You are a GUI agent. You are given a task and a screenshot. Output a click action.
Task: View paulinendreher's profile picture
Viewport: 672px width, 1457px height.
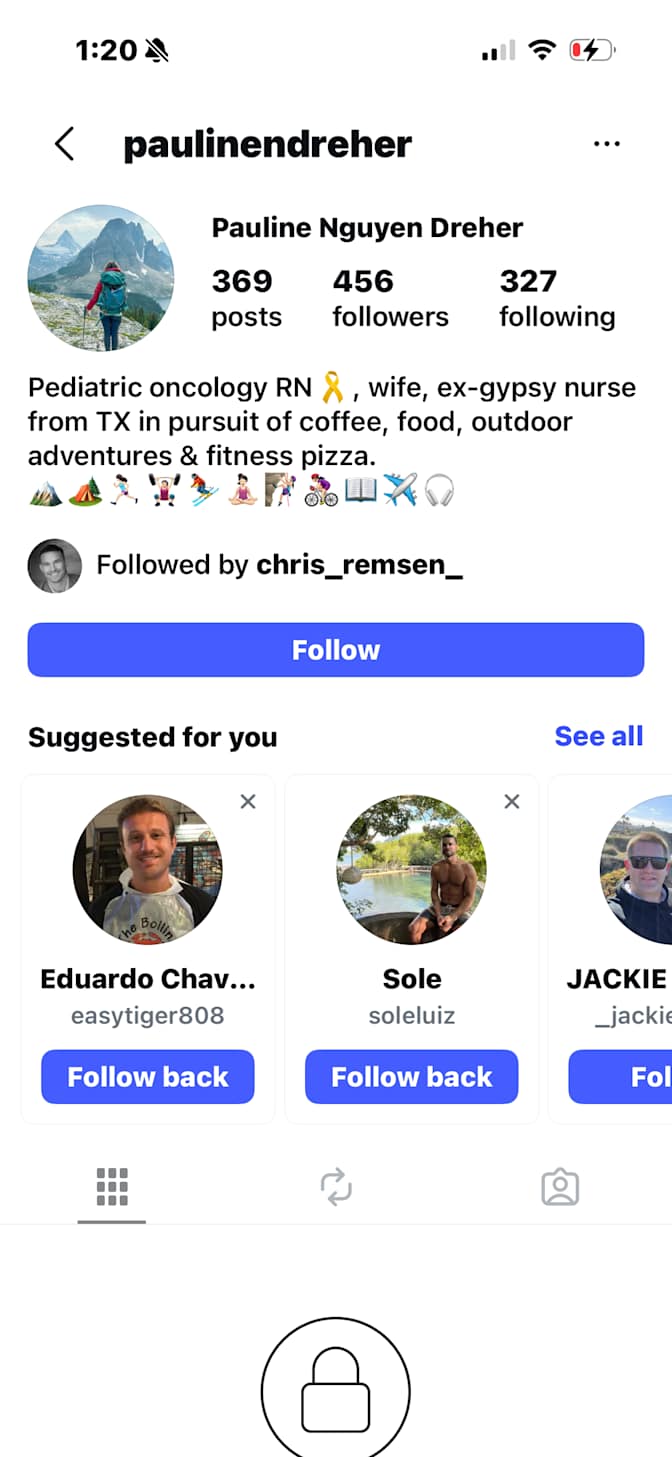(101, 278)
